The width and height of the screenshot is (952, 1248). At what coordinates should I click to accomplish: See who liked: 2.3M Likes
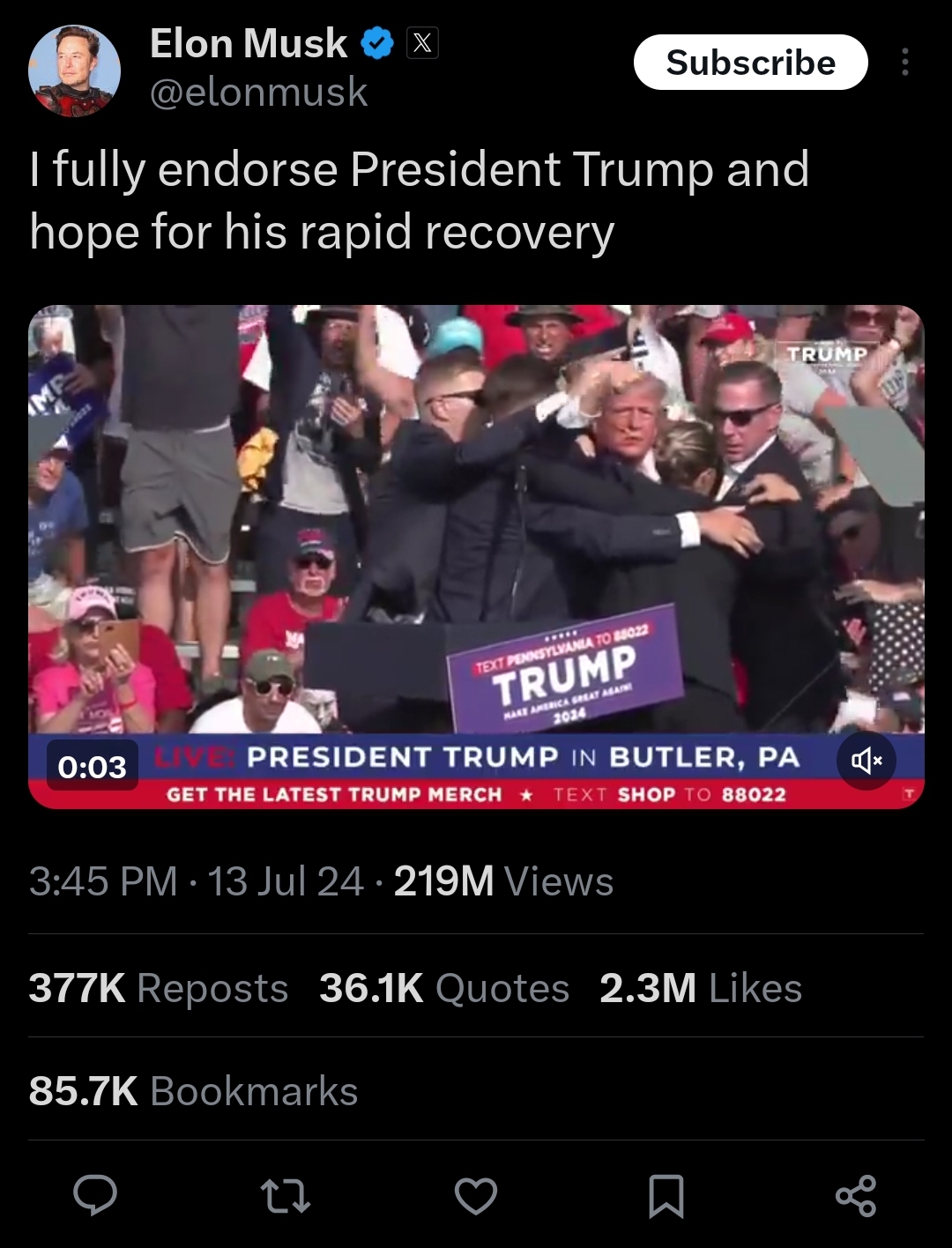[x=701, y=988]
